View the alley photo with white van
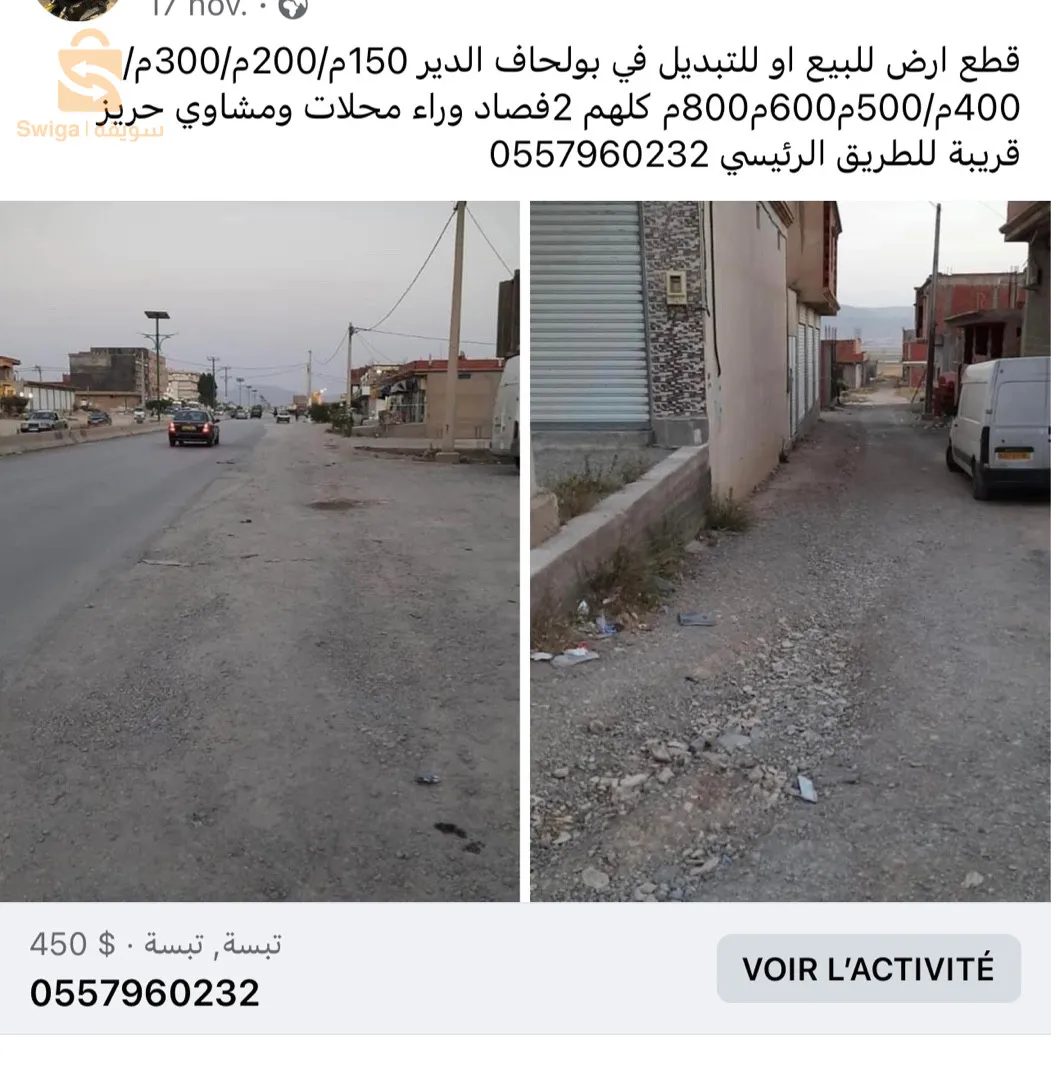The width and height of the screenshot is (1051, 1080). pos(790,551)
